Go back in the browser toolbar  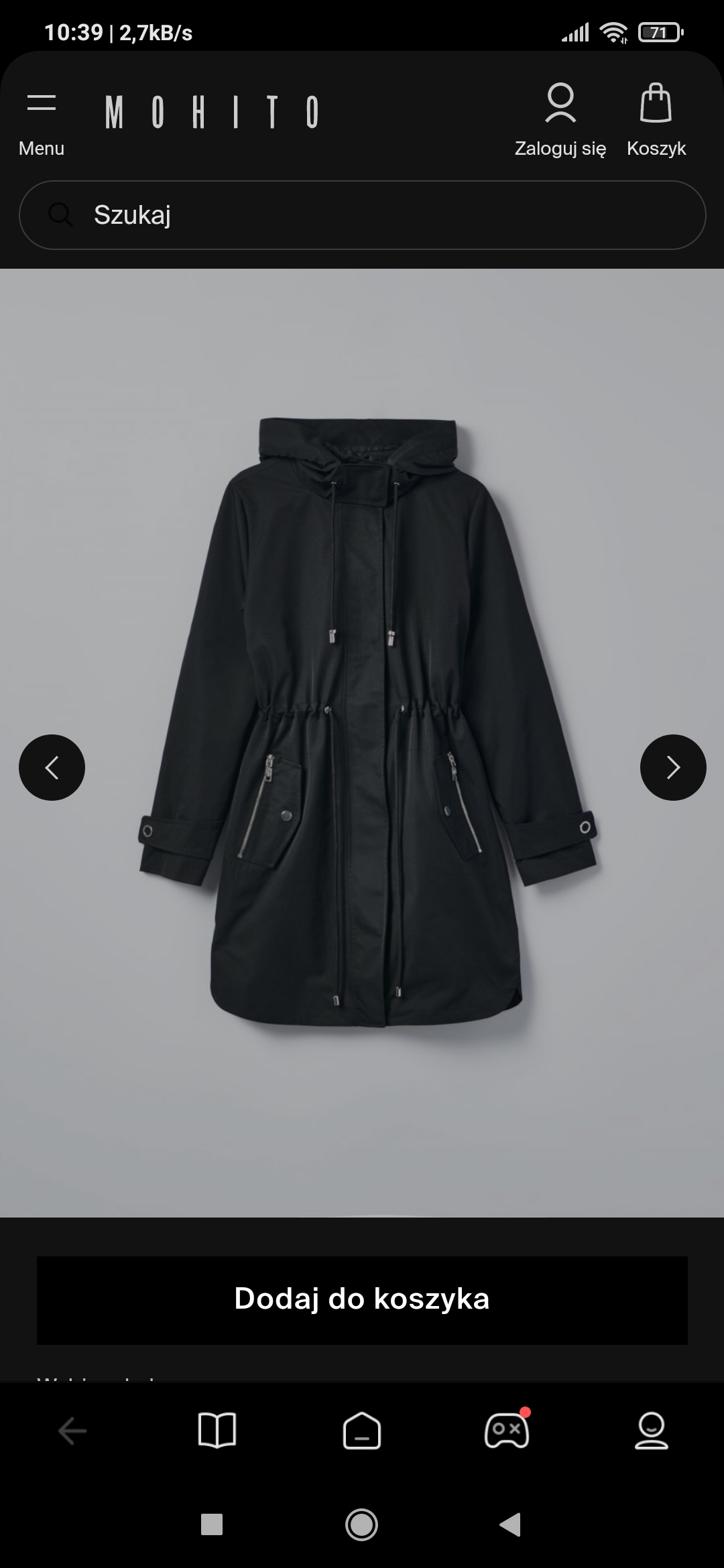(x=72, y=1432)
